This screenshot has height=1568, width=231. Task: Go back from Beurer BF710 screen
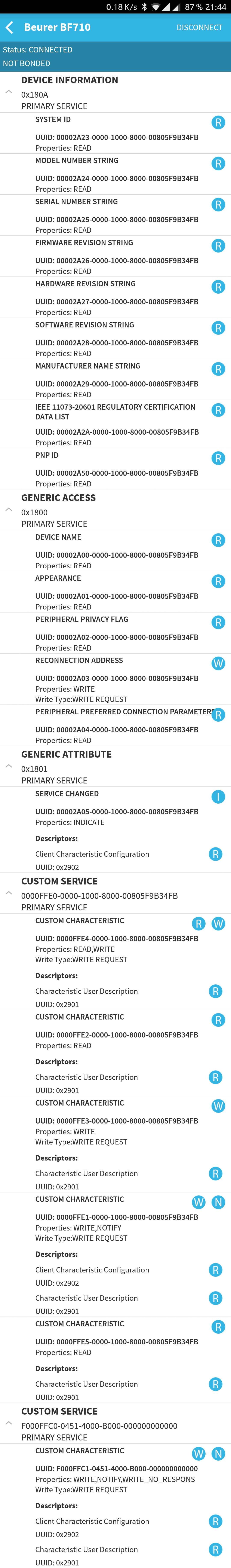(10, 27)
